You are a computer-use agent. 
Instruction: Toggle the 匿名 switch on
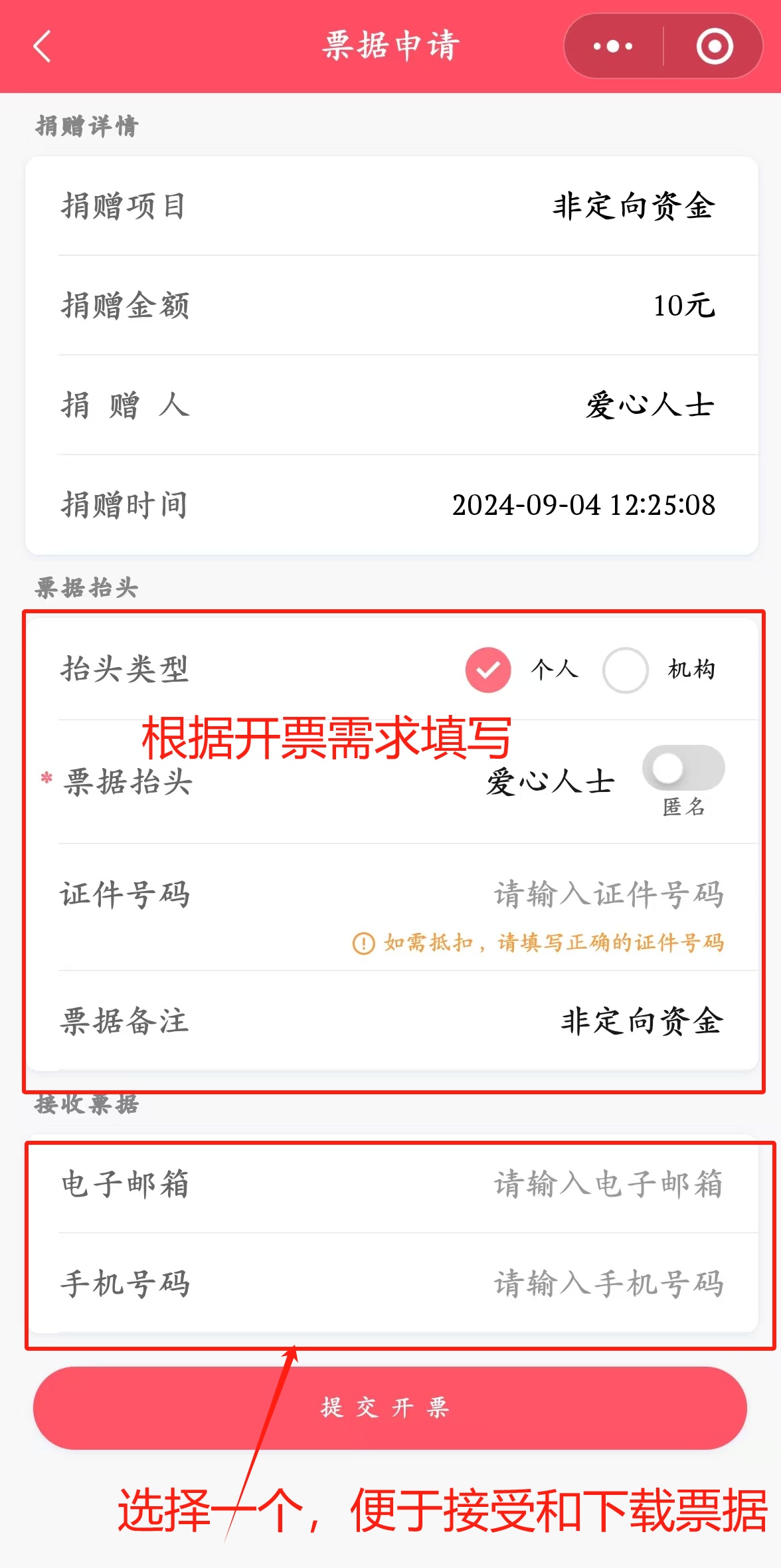pos(683,768)
